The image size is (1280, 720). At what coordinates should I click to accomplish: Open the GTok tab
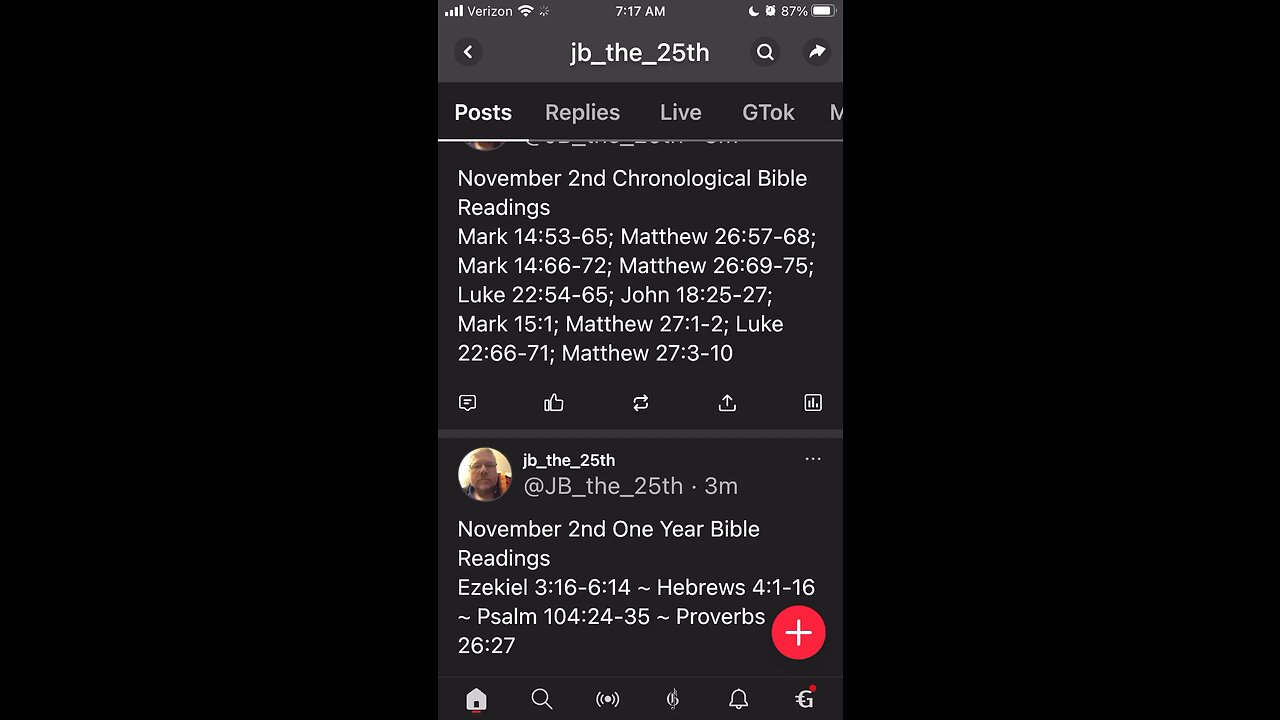click(768, 112)
